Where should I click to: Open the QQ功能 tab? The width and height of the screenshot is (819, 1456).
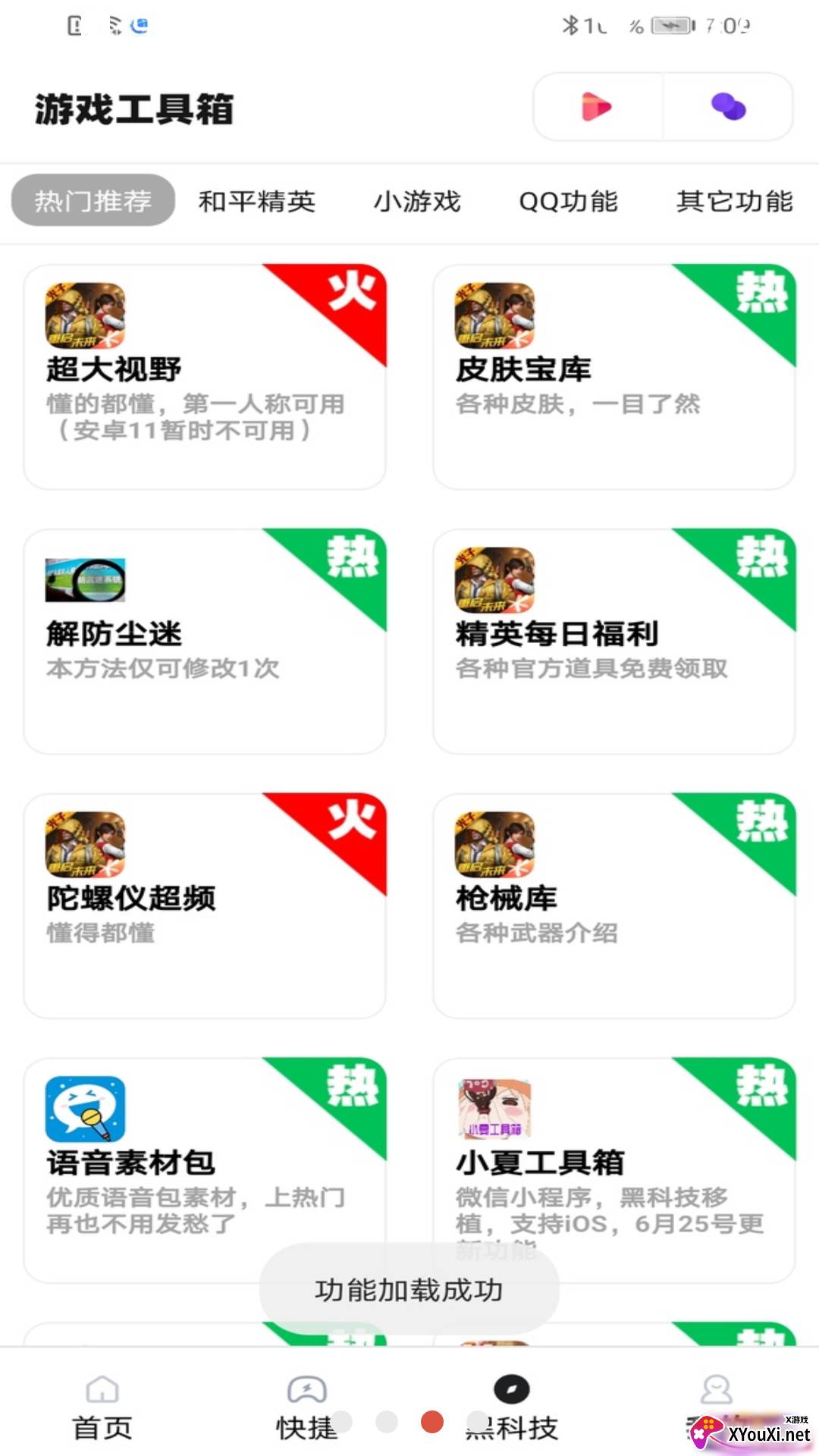pos(568,202)
